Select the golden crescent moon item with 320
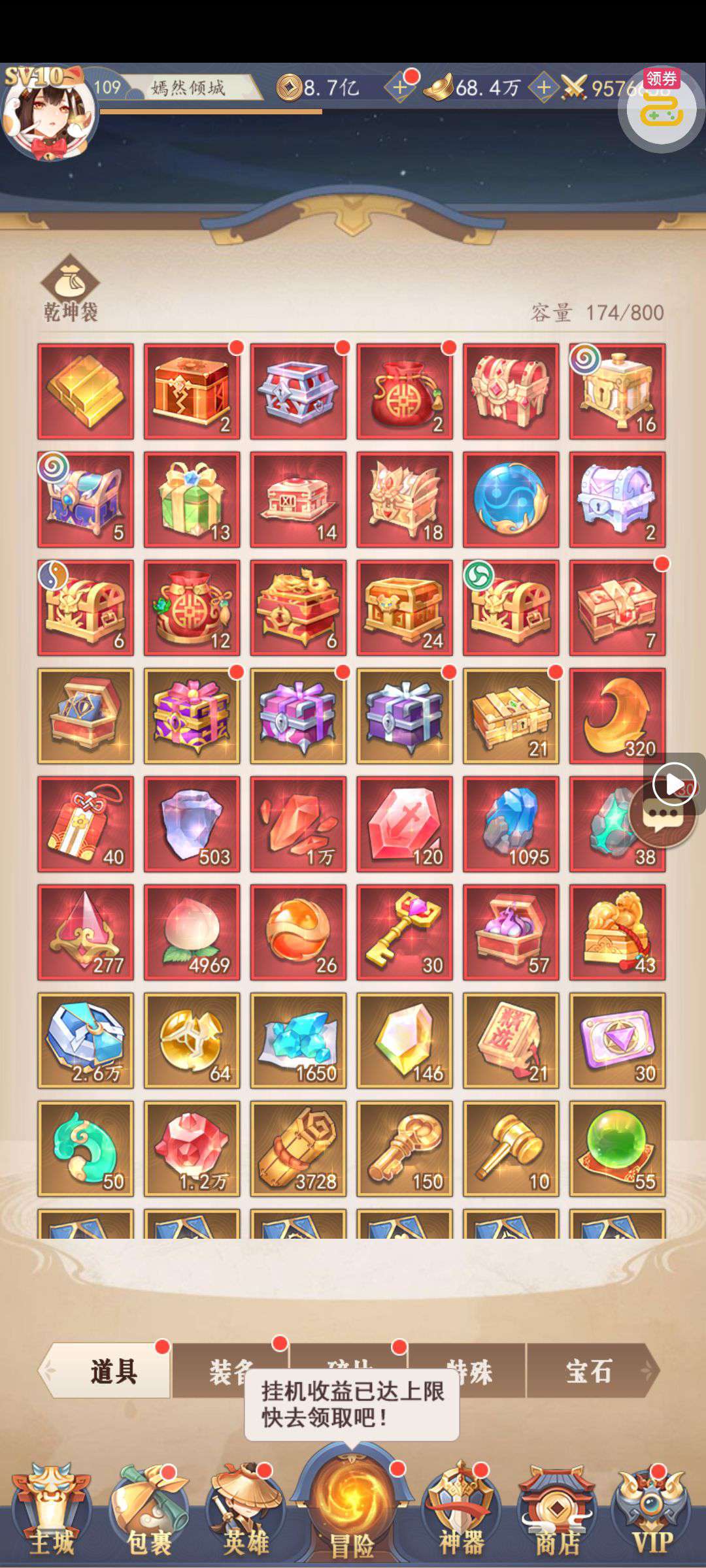The height and width of the screenshot is (1568, 706). (x=617, y=716)
